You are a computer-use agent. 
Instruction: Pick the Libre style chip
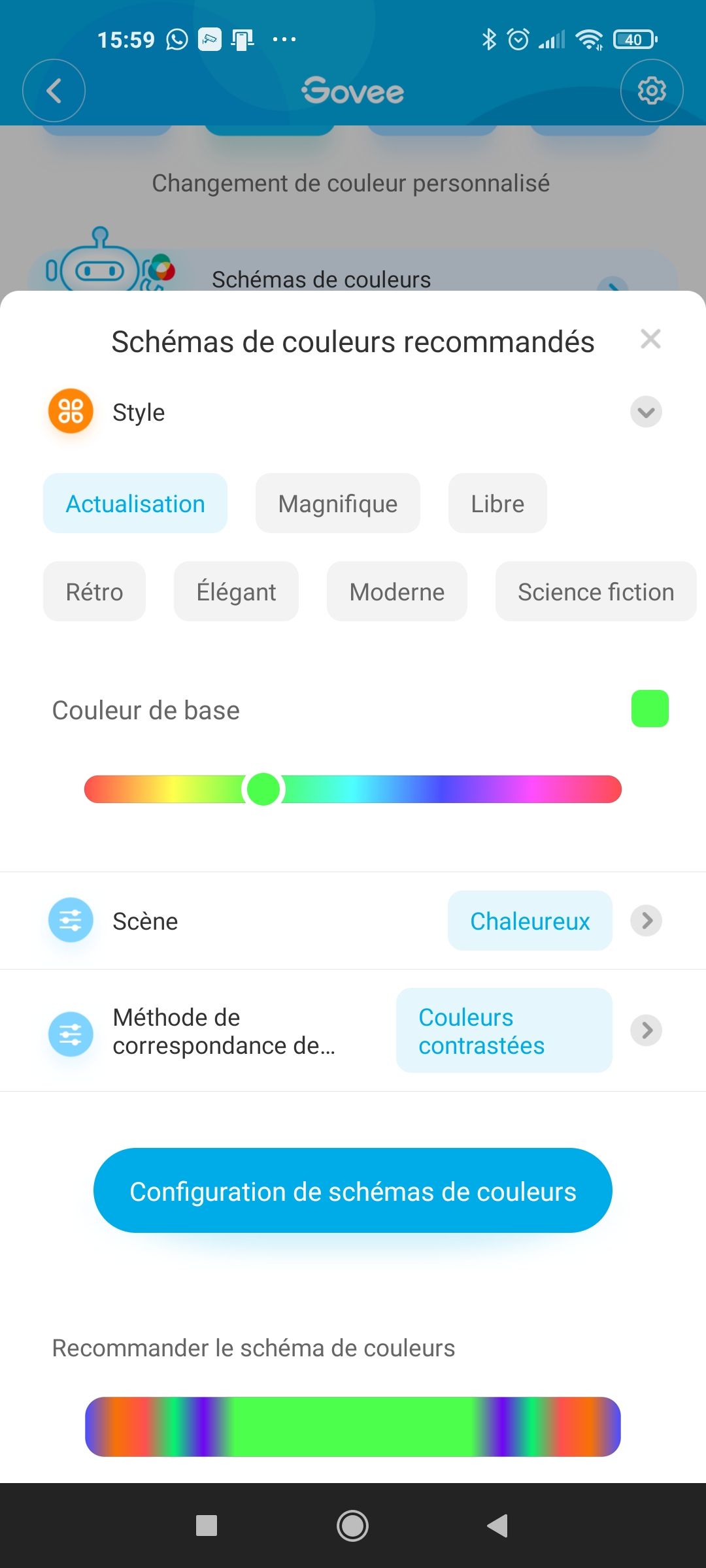coord(497,503)
